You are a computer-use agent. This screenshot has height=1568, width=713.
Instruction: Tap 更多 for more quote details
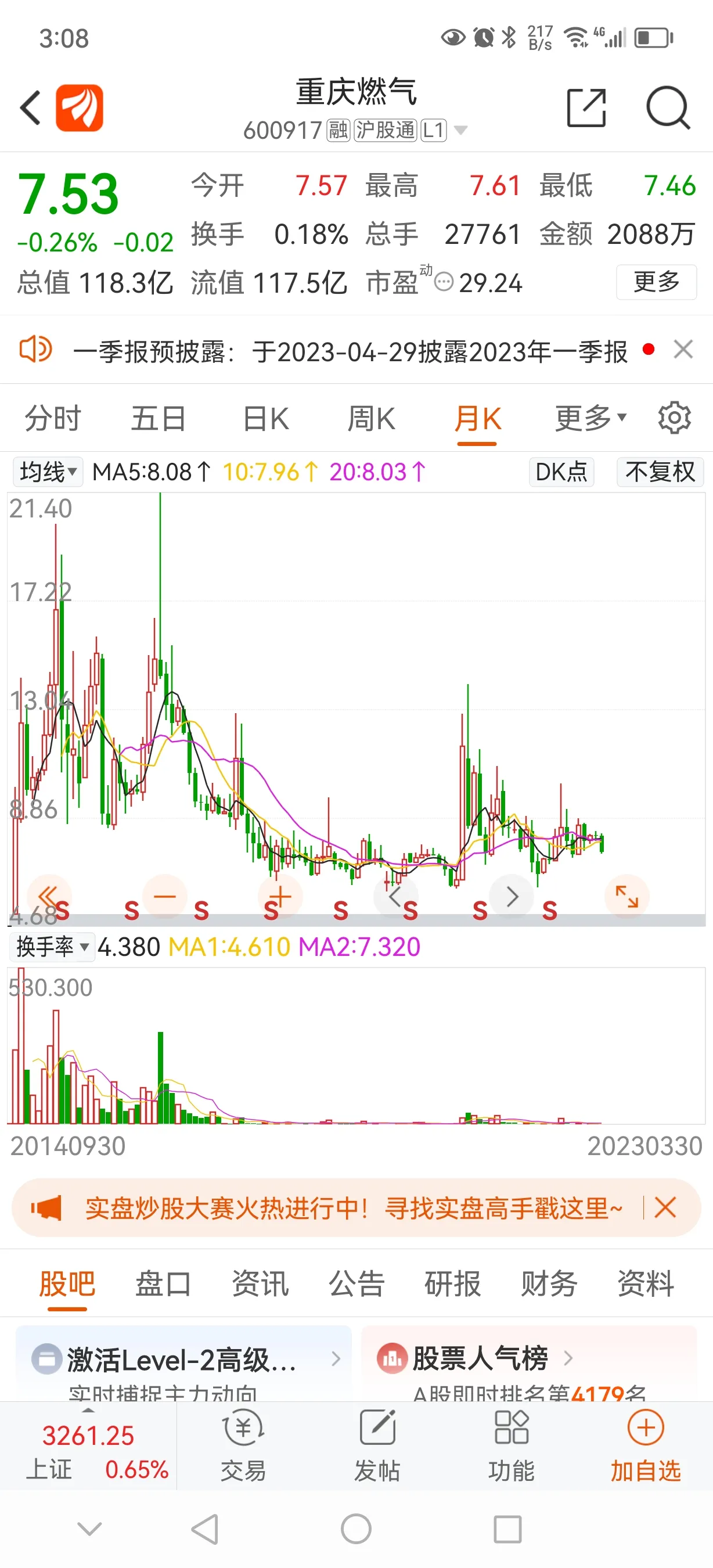656,282
